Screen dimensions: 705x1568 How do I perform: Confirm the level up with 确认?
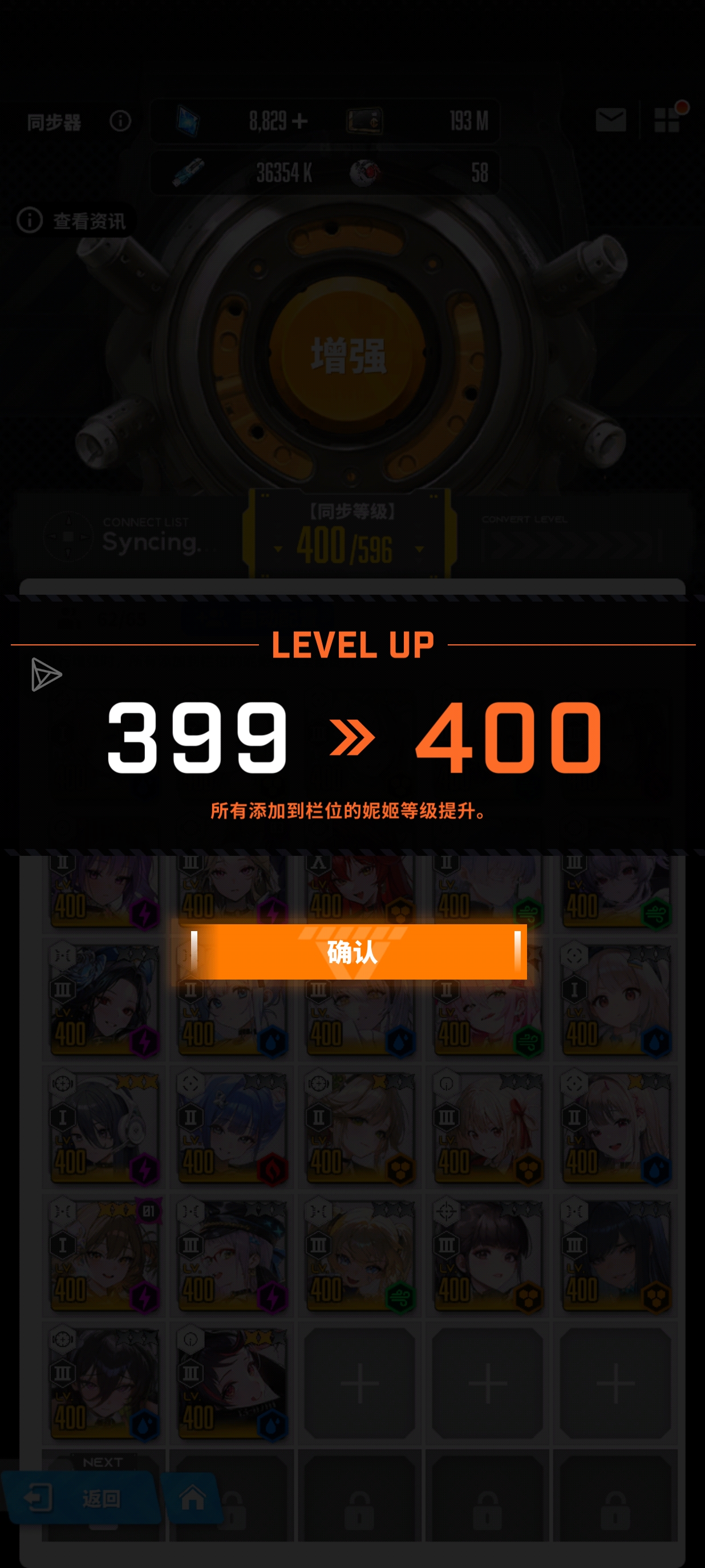coord(354,952)
